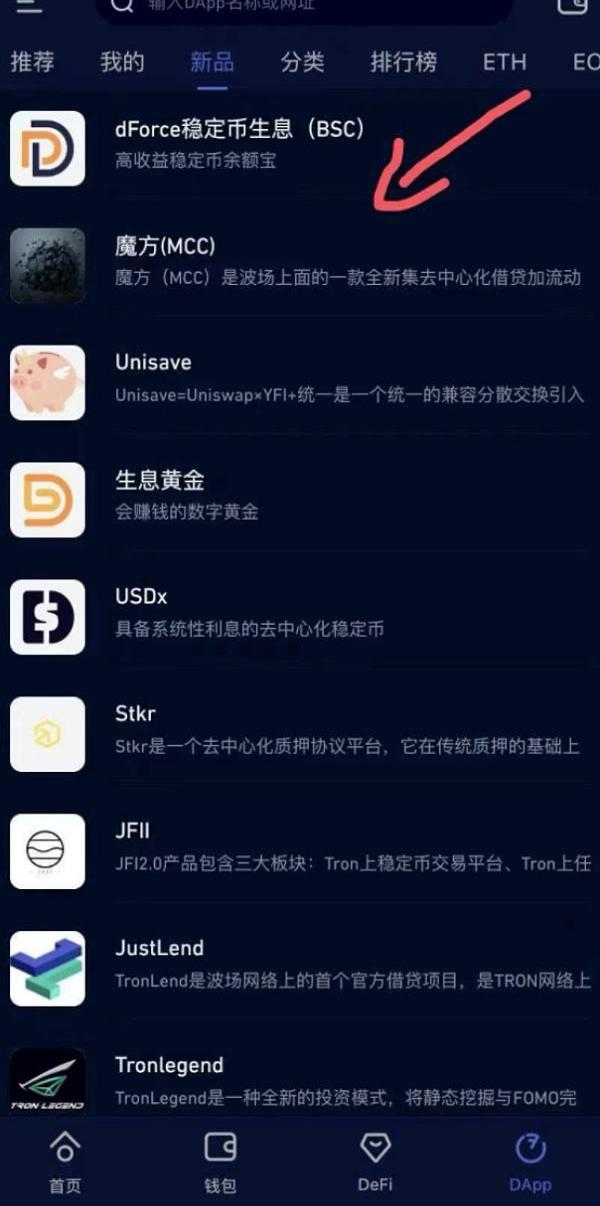Switch to the 我的 tab
This screenshot has width=600, height=1206.
(x=122, y=62)
